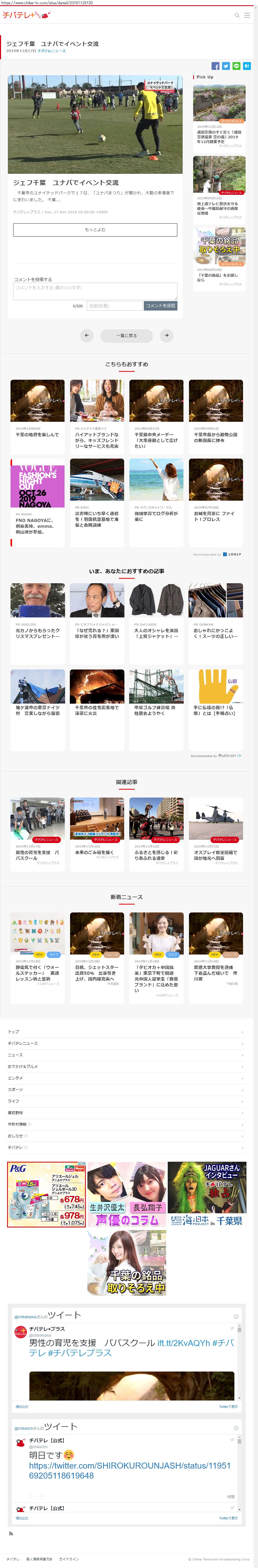Image resolution: width=258 pixels, height=1568 pixels.
Task: Open the 声優のコラム banner
Action: (x=127, y=1194)
